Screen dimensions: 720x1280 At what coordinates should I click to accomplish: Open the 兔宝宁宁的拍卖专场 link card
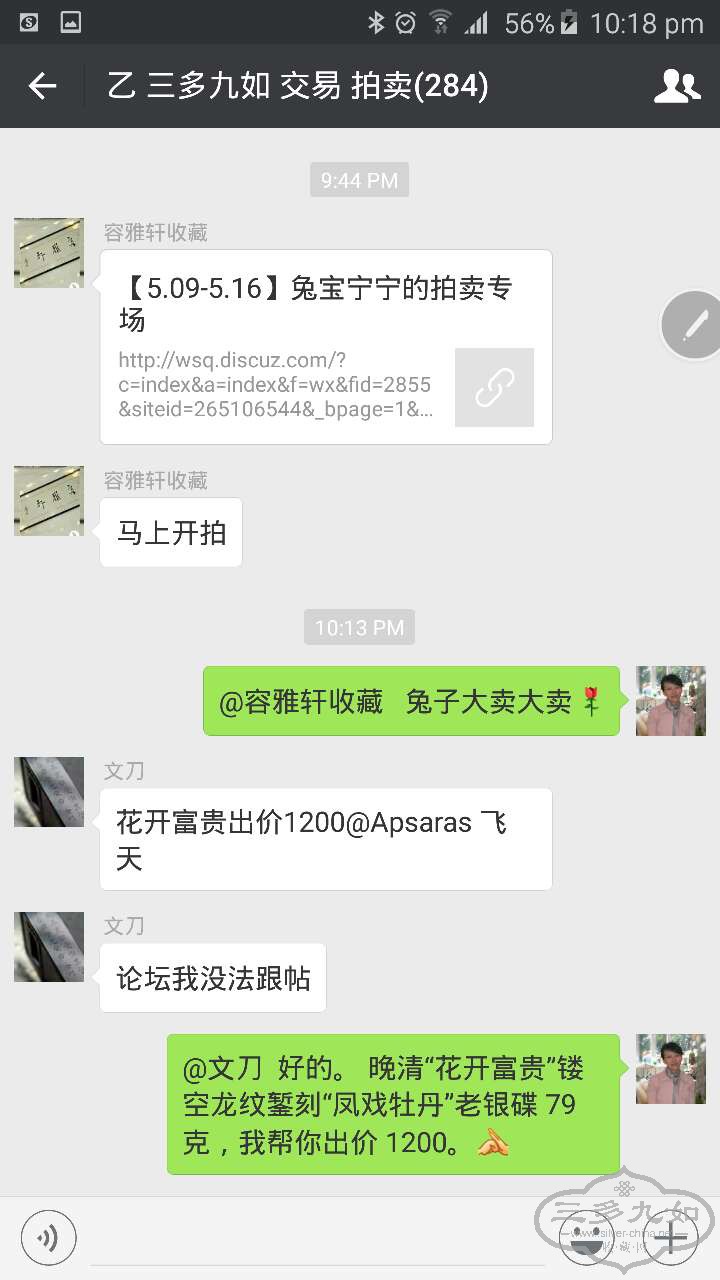point(326,346)
